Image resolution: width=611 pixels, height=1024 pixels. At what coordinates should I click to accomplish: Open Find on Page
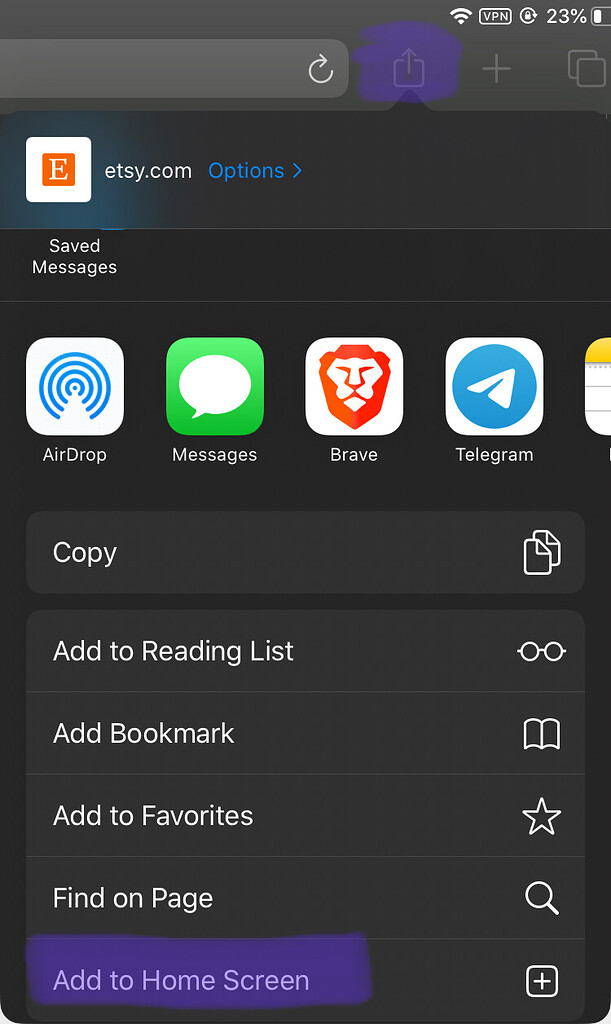[305, 898]
